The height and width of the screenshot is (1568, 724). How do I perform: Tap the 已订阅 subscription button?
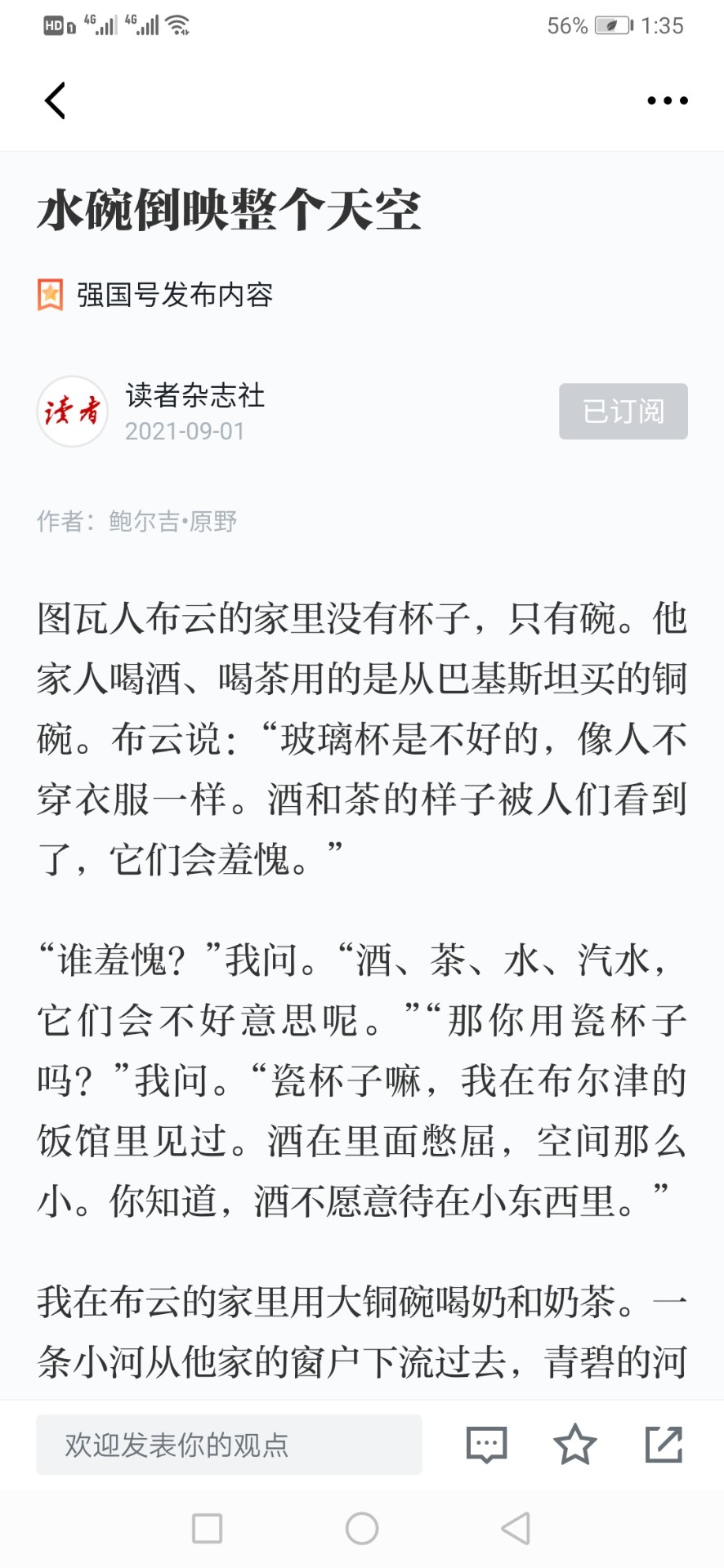pyautogui.click(x=623, y=411)
